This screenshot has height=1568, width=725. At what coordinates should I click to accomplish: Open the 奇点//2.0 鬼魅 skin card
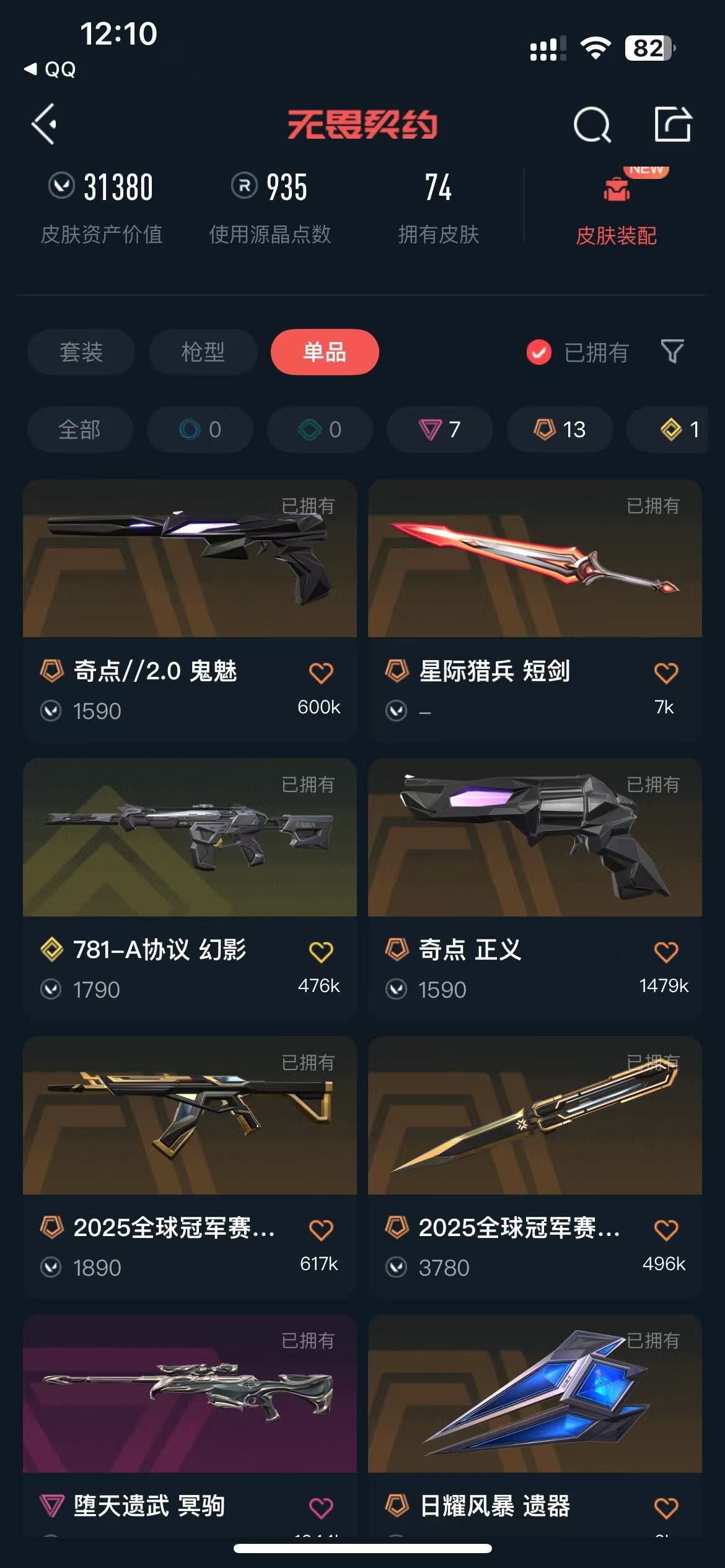pos(190,610)
